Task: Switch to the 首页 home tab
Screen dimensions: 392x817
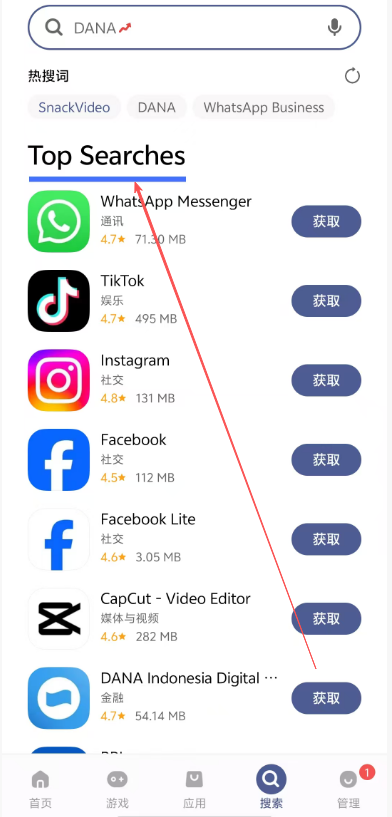Action: pyautogui.click(x=40, y=788)
